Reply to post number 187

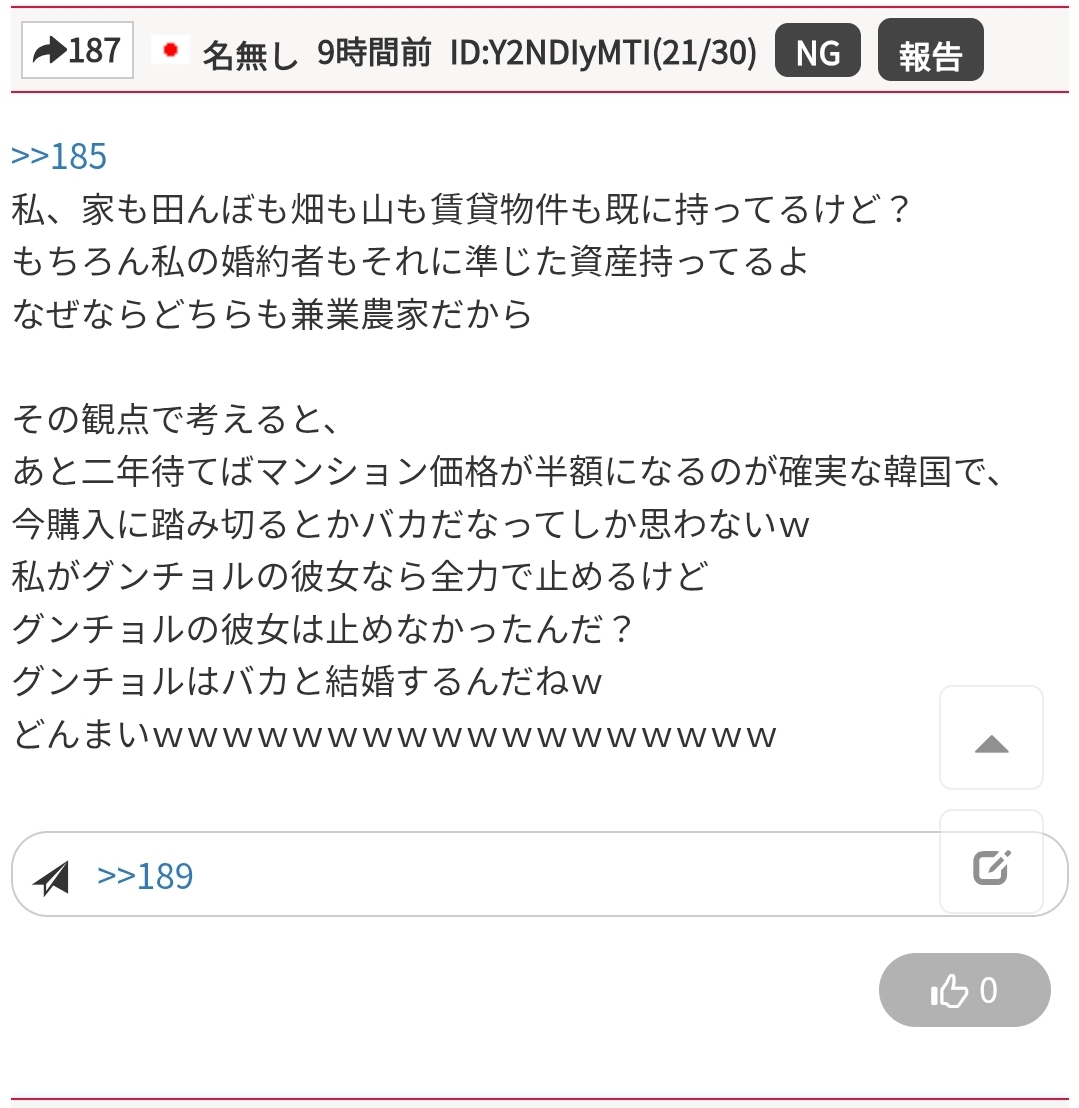coord(77,51)
